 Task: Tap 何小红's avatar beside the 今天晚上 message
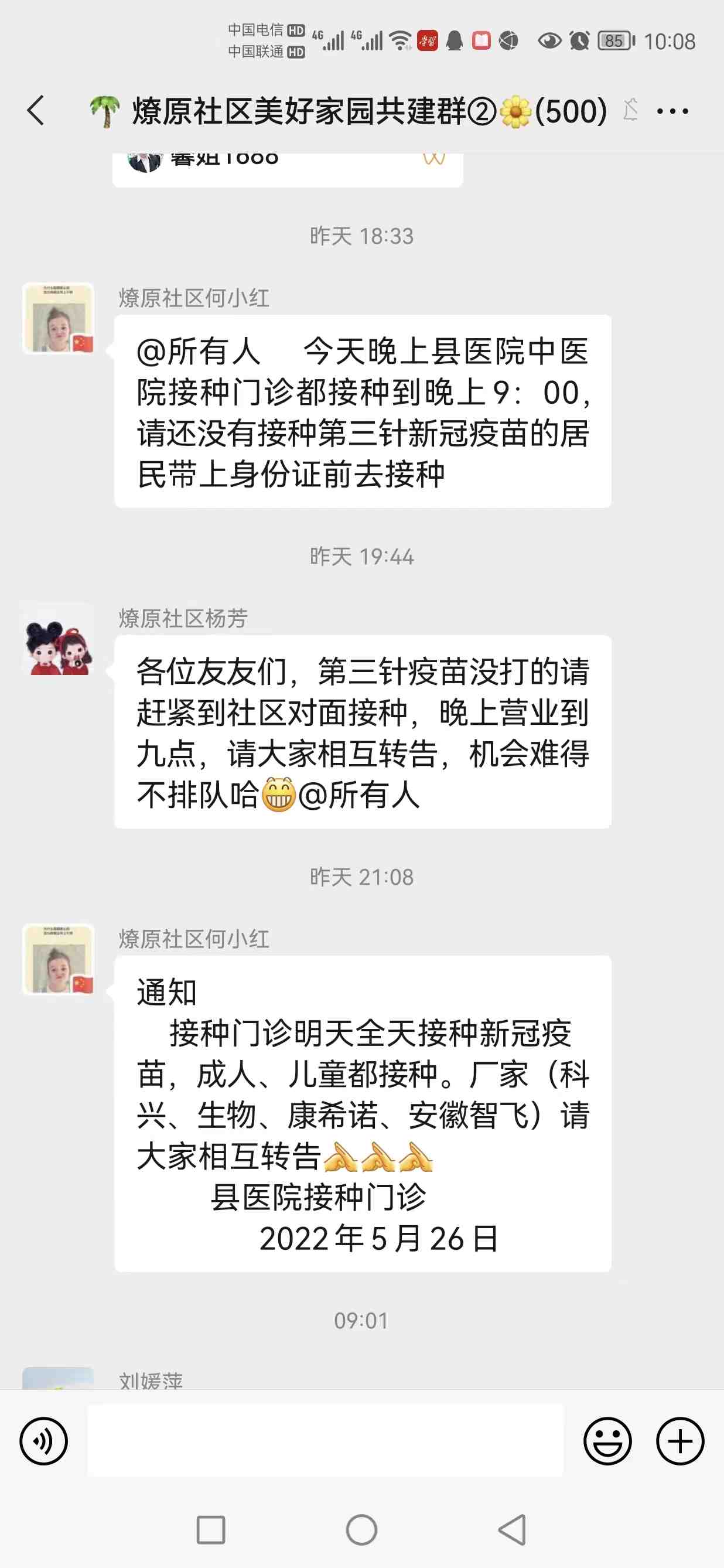(x=59, y=318)
